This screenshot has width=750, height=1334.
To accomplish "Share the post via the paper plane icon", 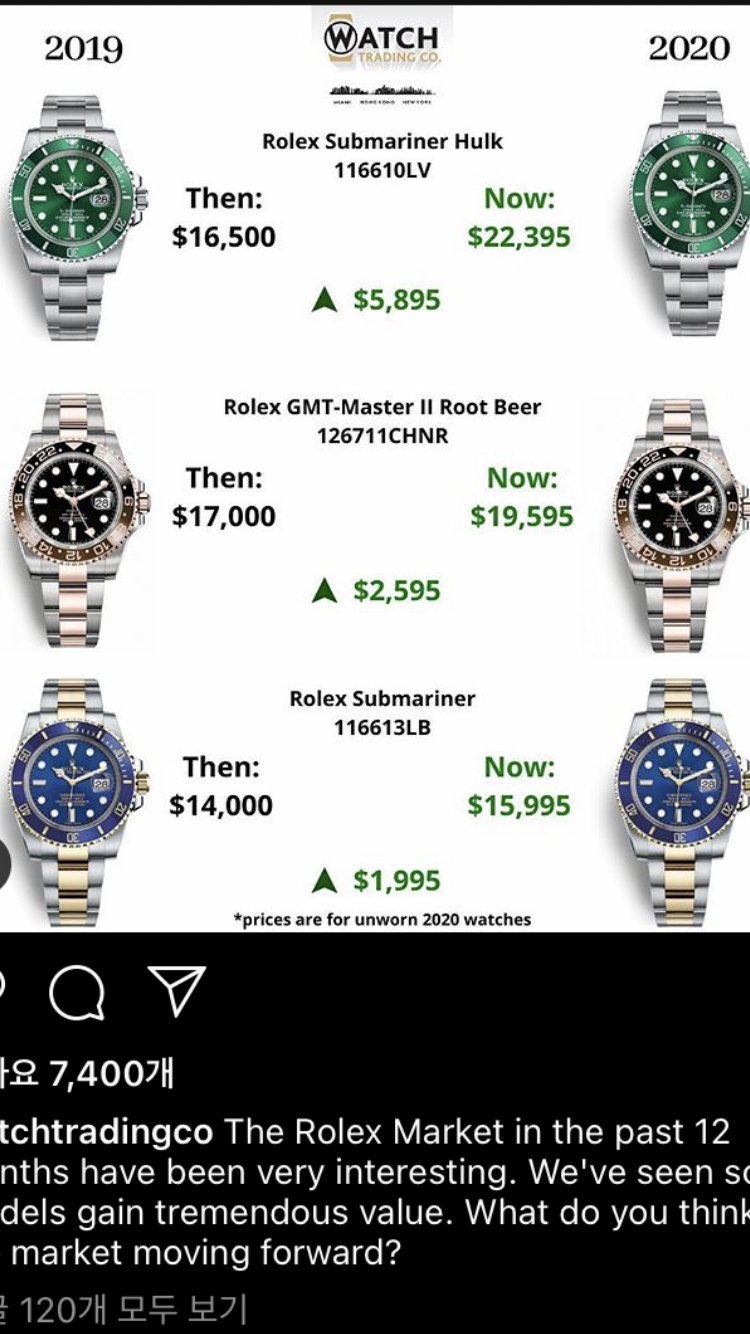I will point(176,990).
